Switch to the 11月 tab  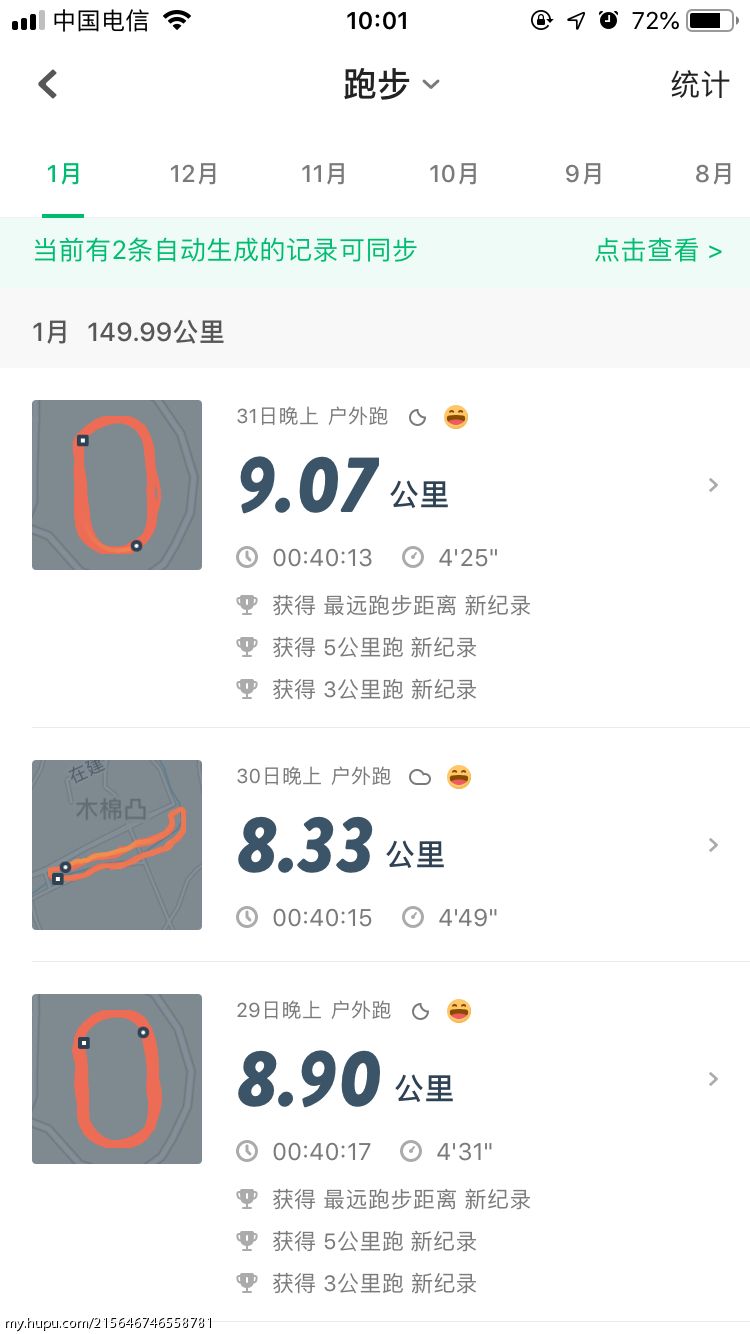[x=323, y=174]
